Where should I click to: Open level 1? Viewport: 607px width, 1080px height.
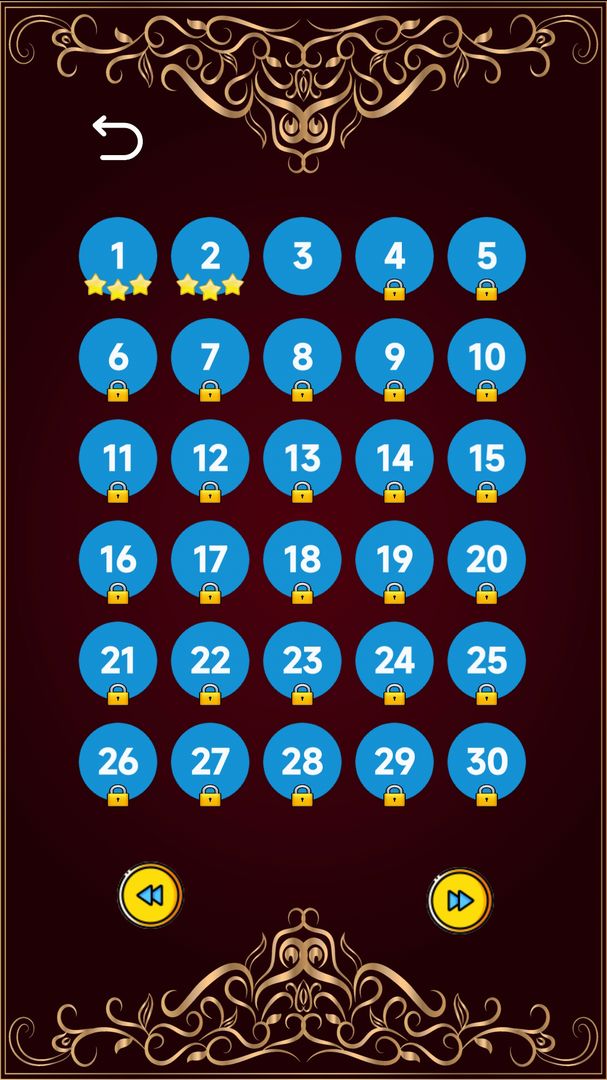point(118,256)
